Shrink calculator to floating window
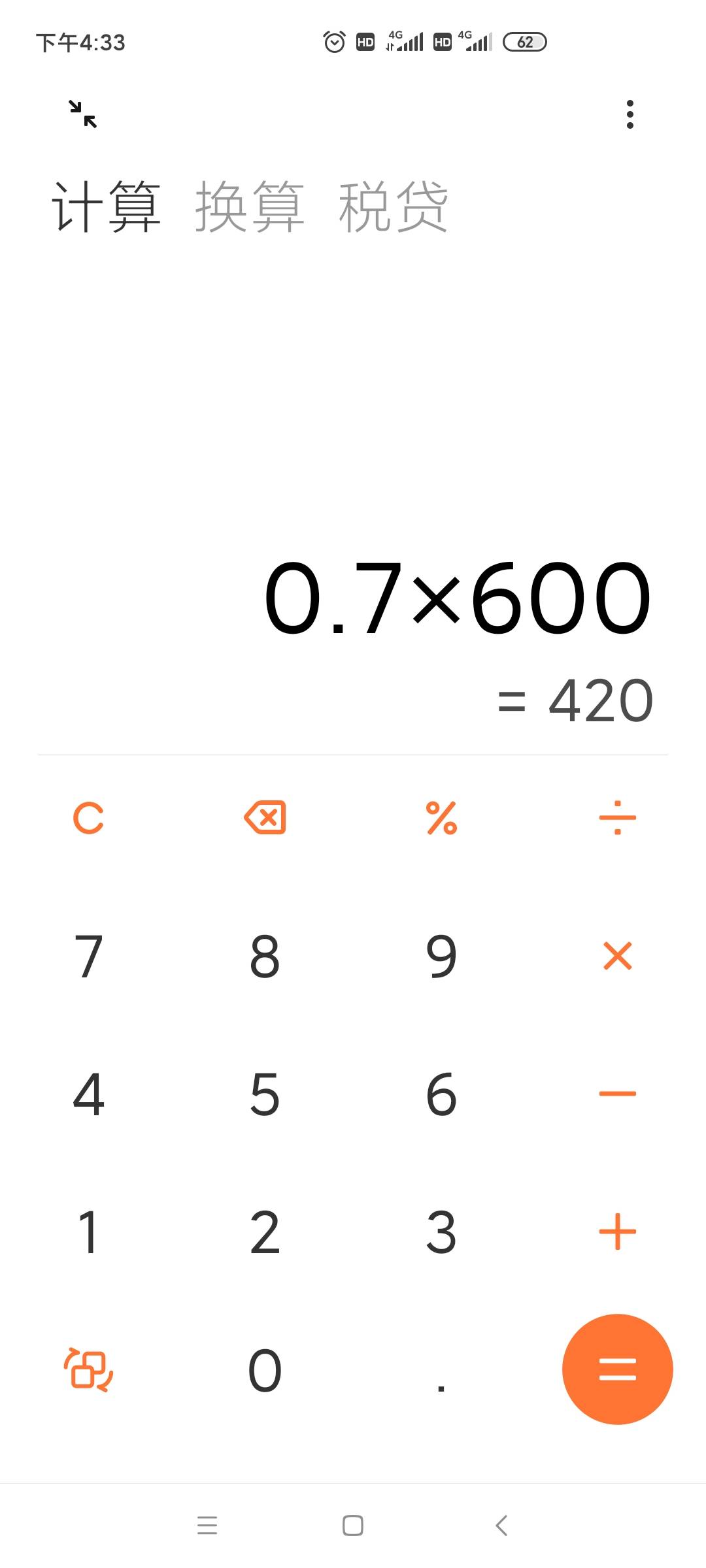 point(83,114)
